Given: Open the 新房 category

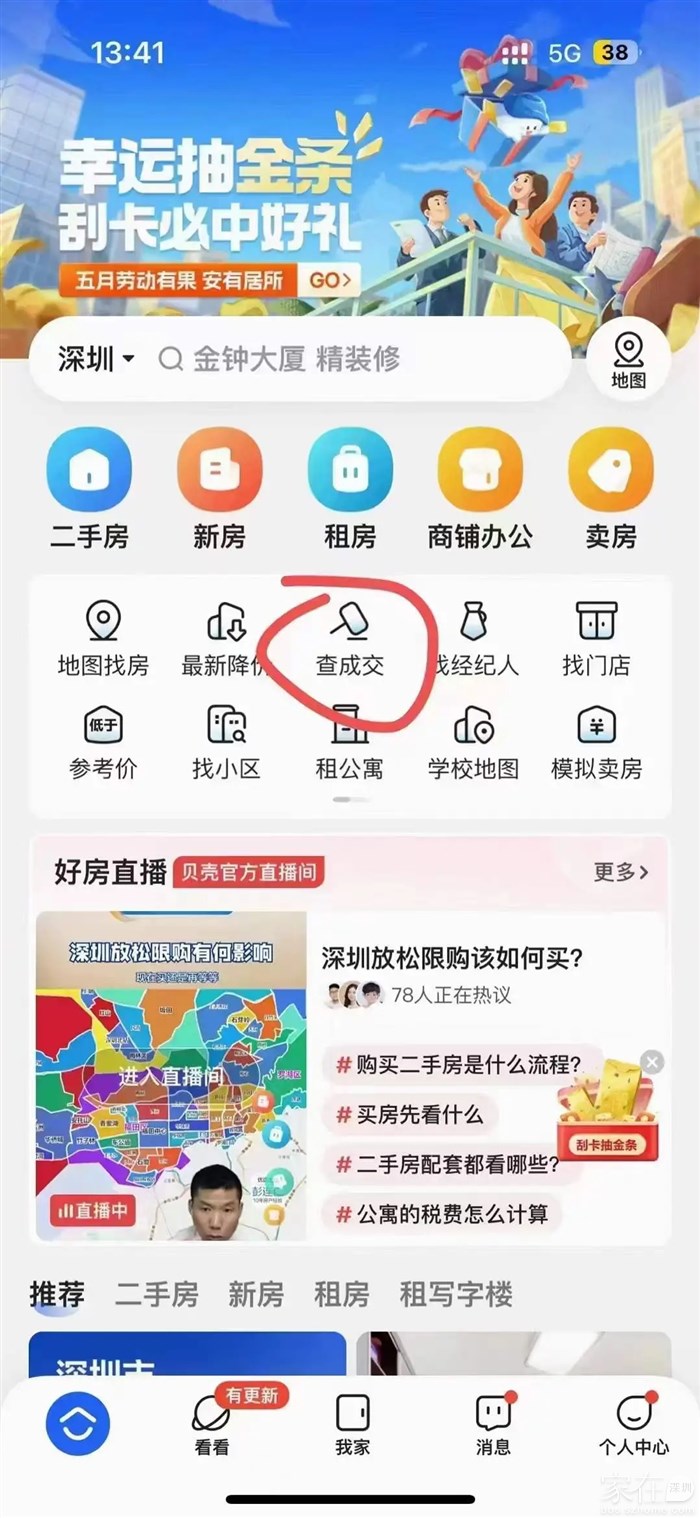Looking at the screenshot, I should (x=219, y=488).
